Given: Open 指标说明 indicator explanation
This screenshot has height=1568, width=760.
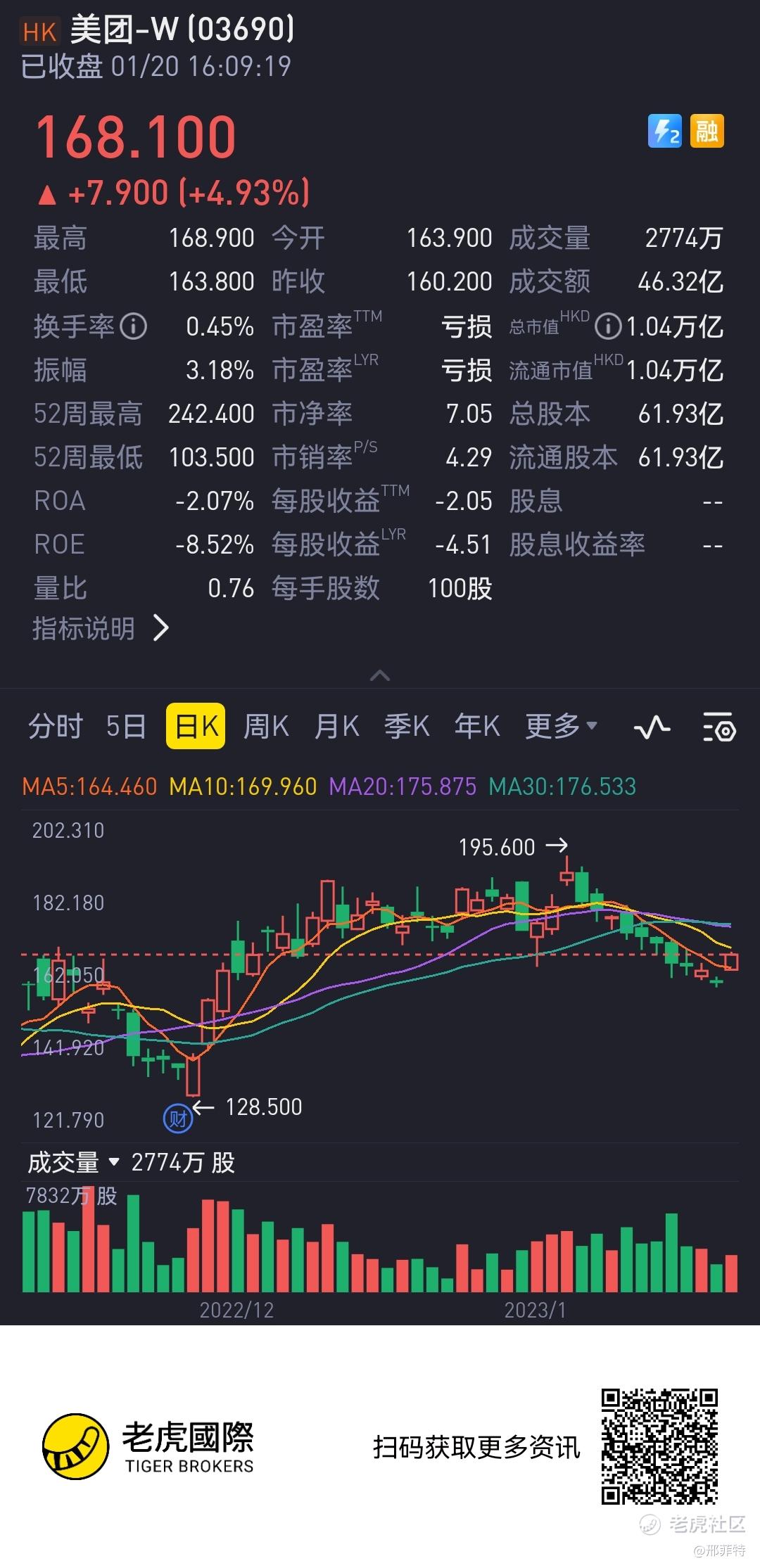Looking at the screenshot, I should tap(101, 628).
